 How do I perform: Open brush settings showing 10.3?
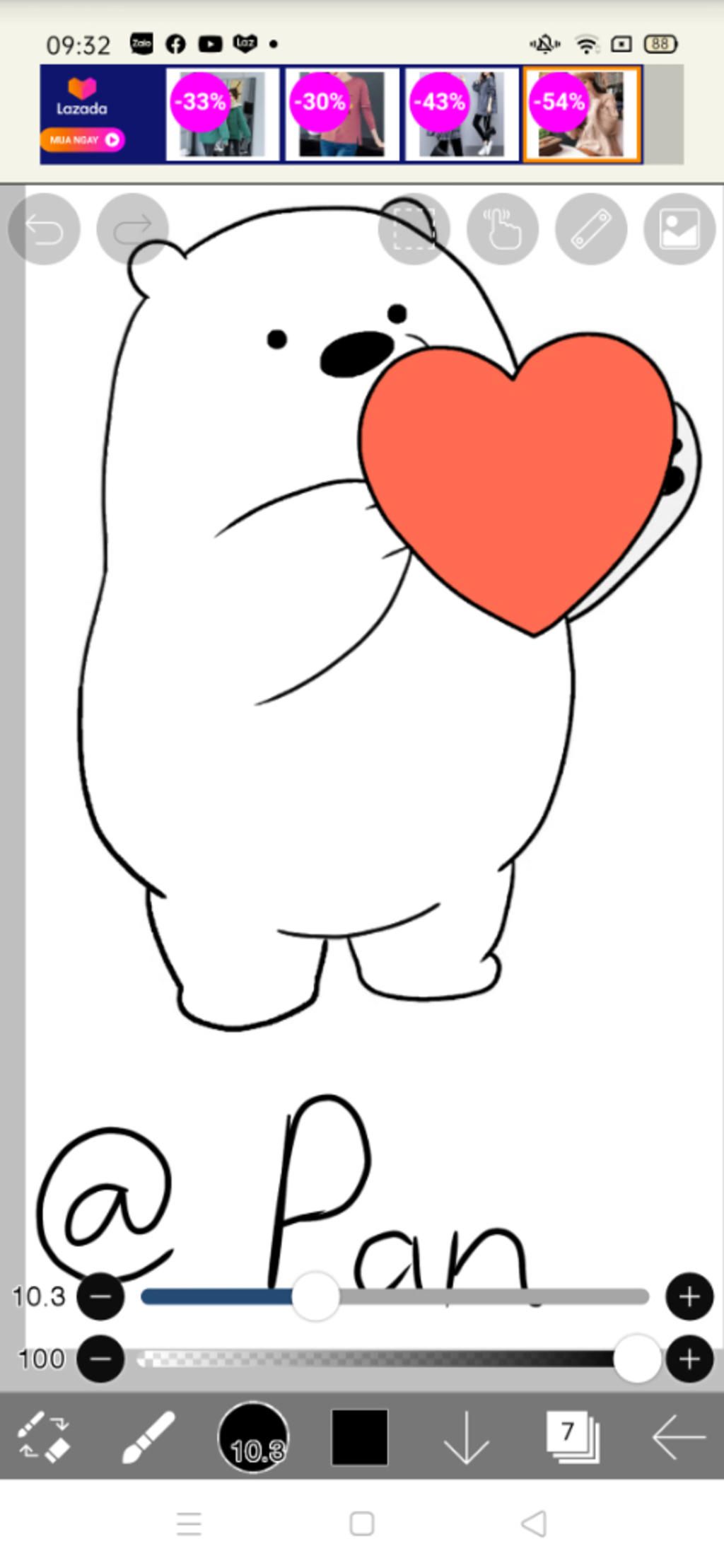point(254,1436)
